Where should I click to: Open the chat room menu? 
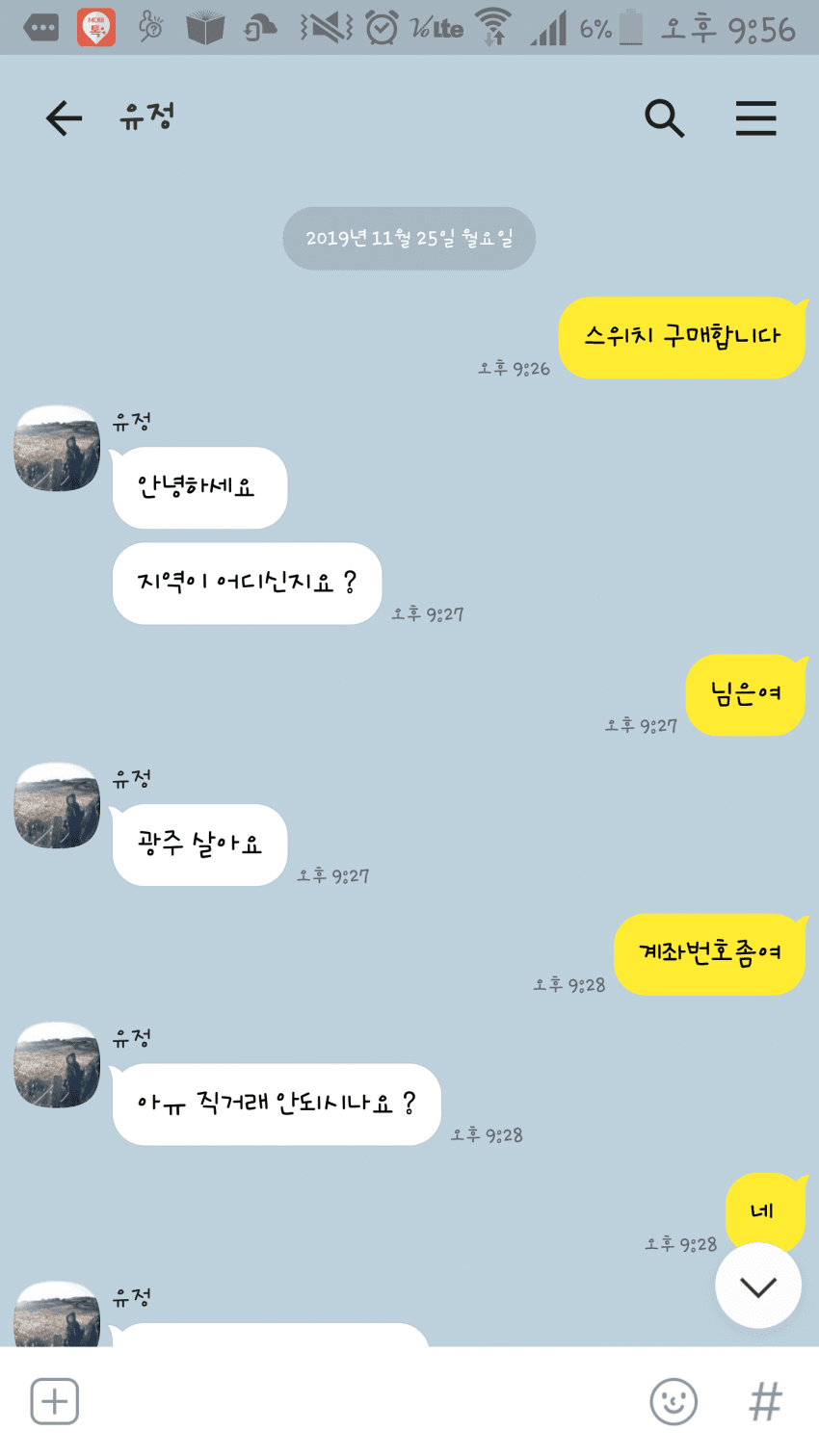(x=755, y=118)
